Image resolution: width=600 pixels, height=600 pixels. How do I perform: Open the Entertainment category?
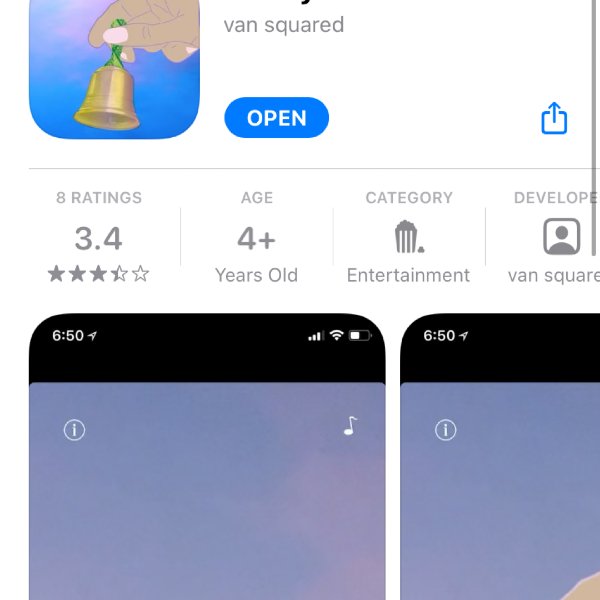pos(408,238)
